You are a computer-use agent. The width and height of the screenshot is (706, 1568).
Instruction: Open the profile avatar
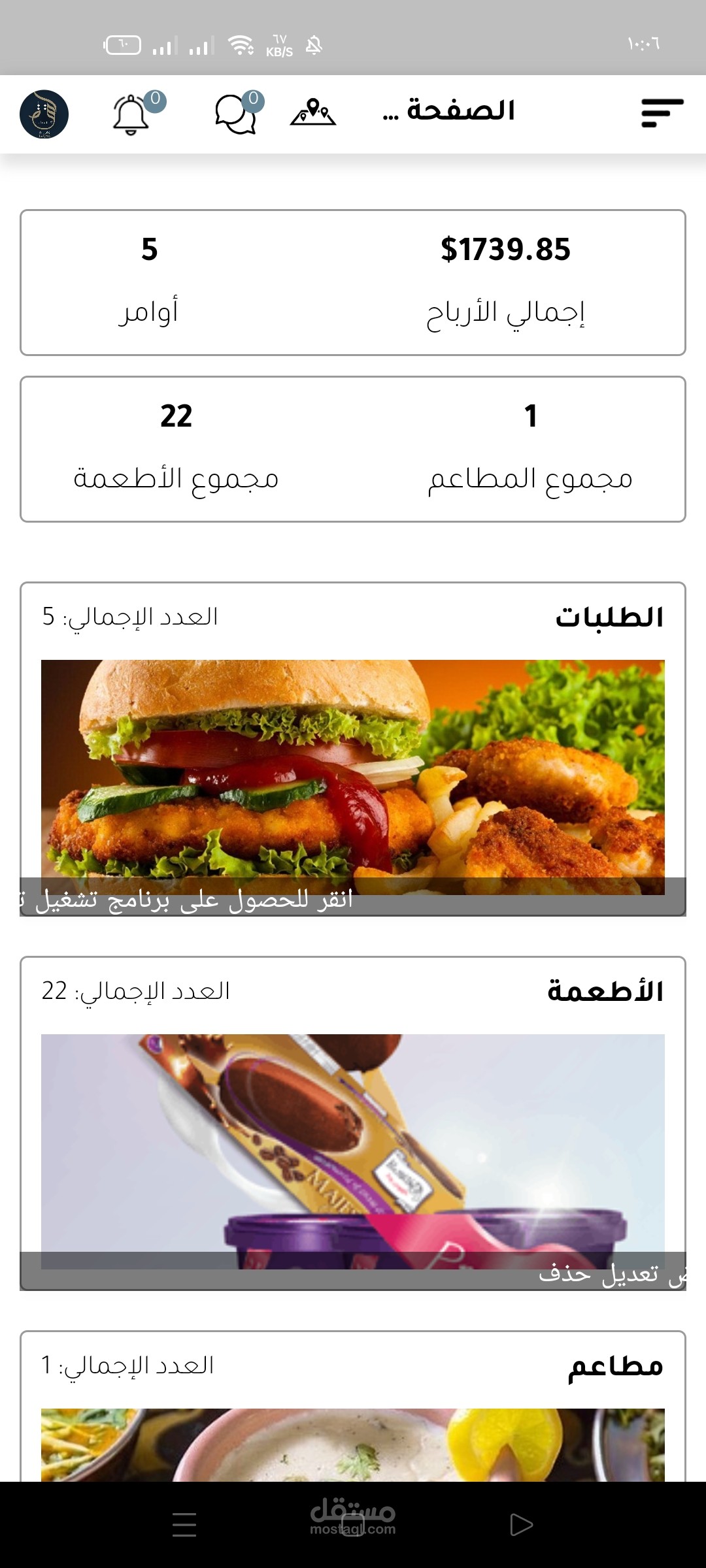[x=44, y=114]
